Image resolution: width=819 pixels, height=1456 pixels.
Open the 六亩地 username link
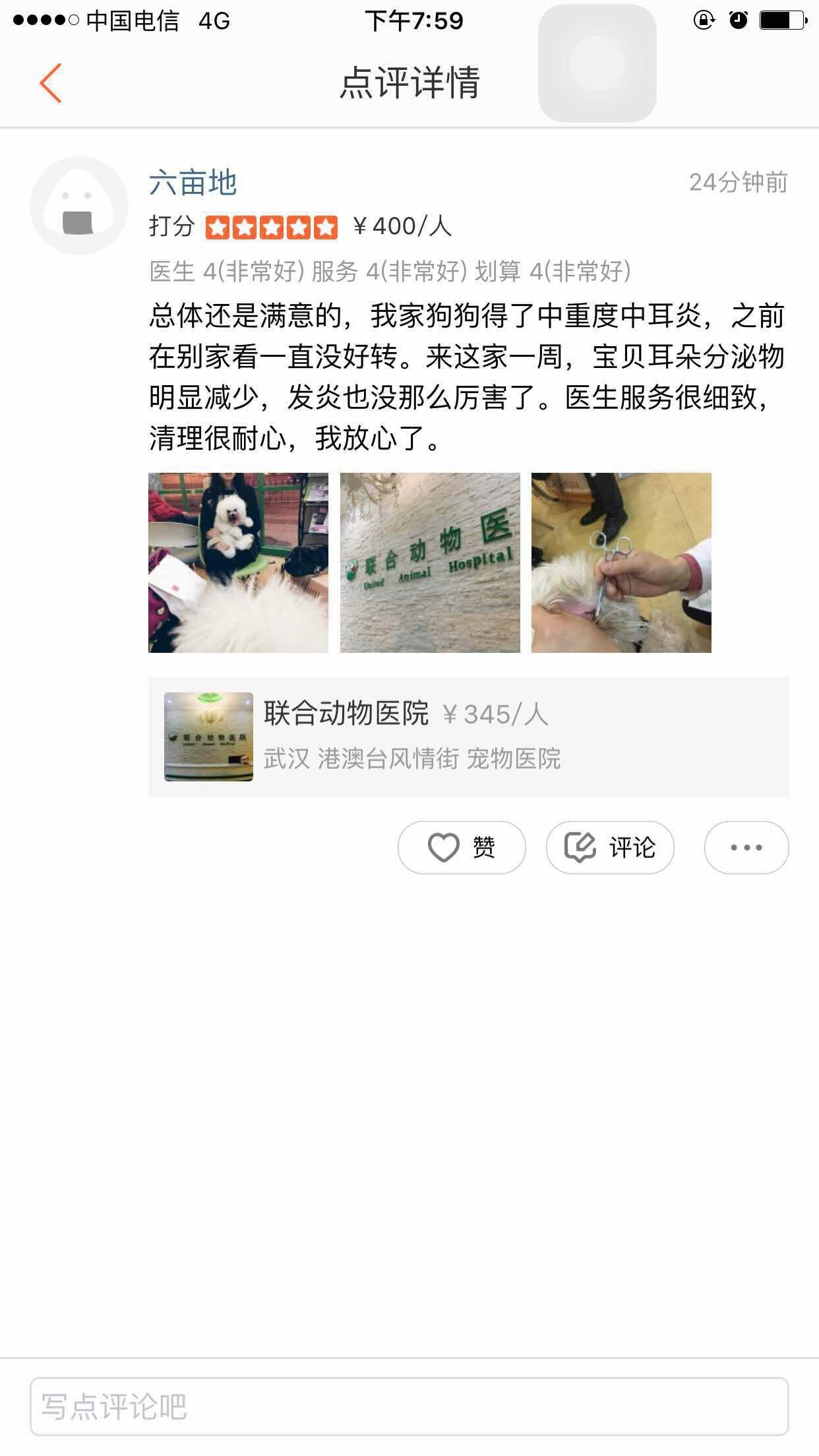[193, 183]
